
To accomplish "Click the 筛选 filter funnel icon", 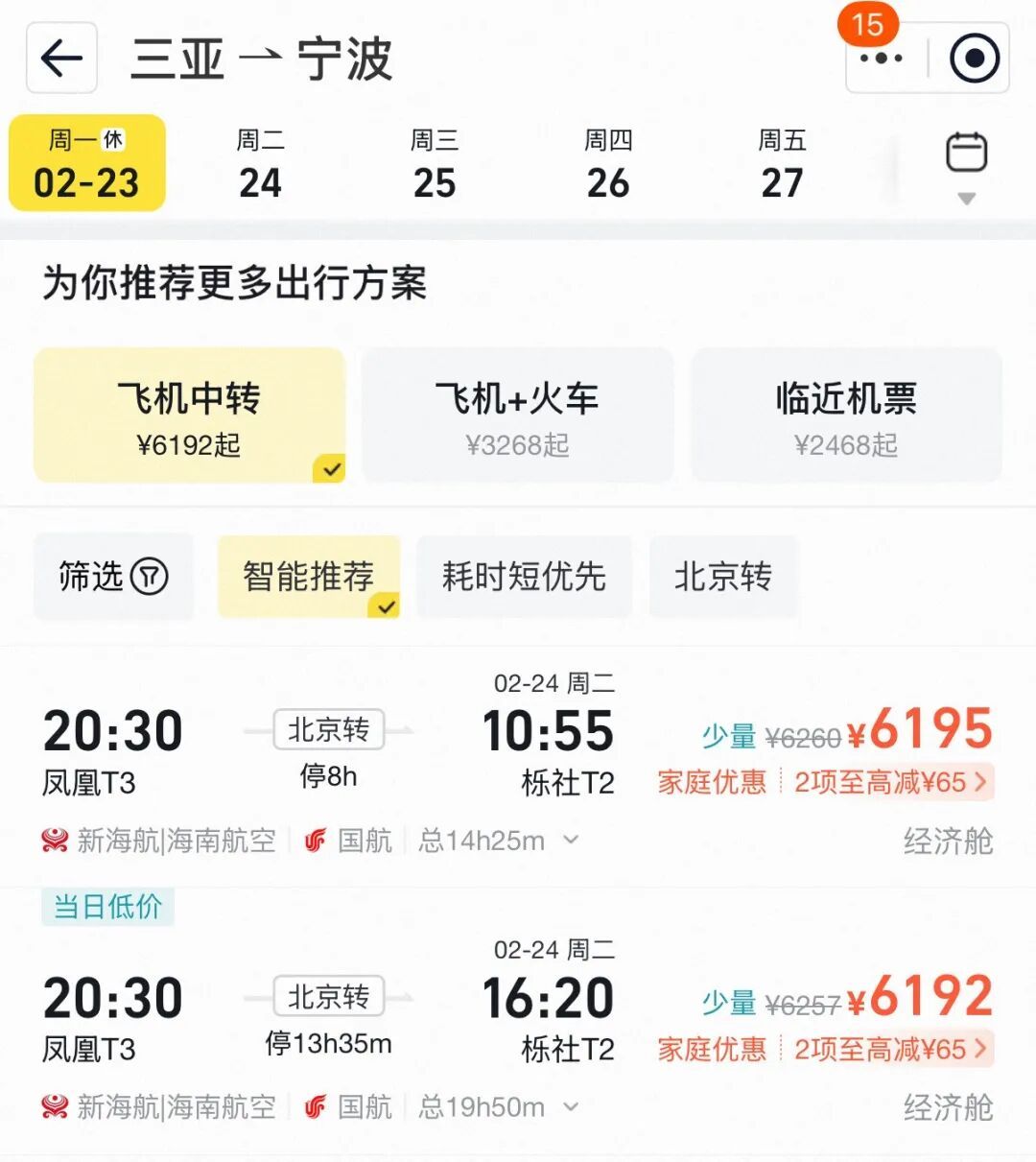I will point(151,577).
